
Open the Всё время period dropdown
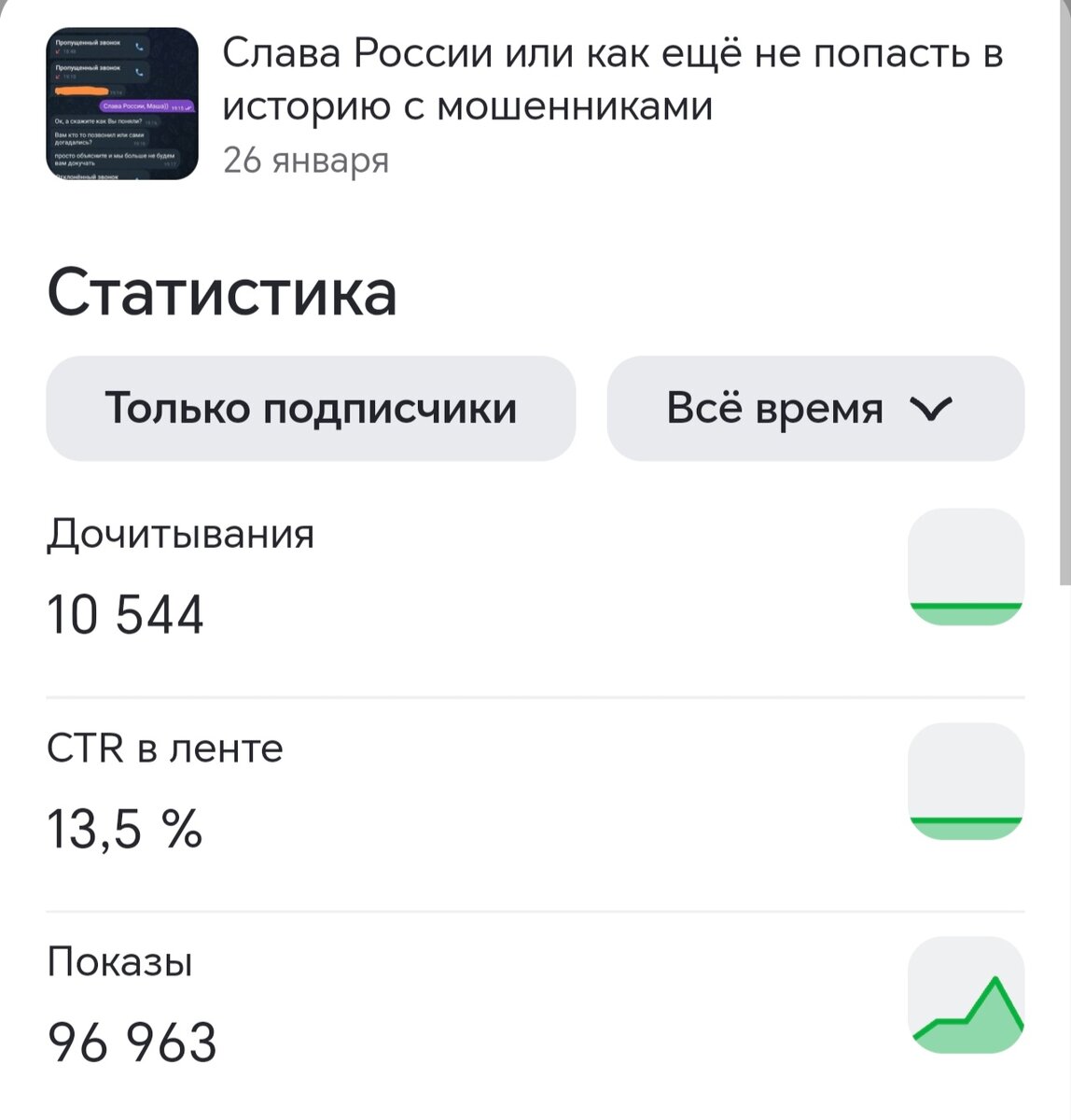pos(814,408)
